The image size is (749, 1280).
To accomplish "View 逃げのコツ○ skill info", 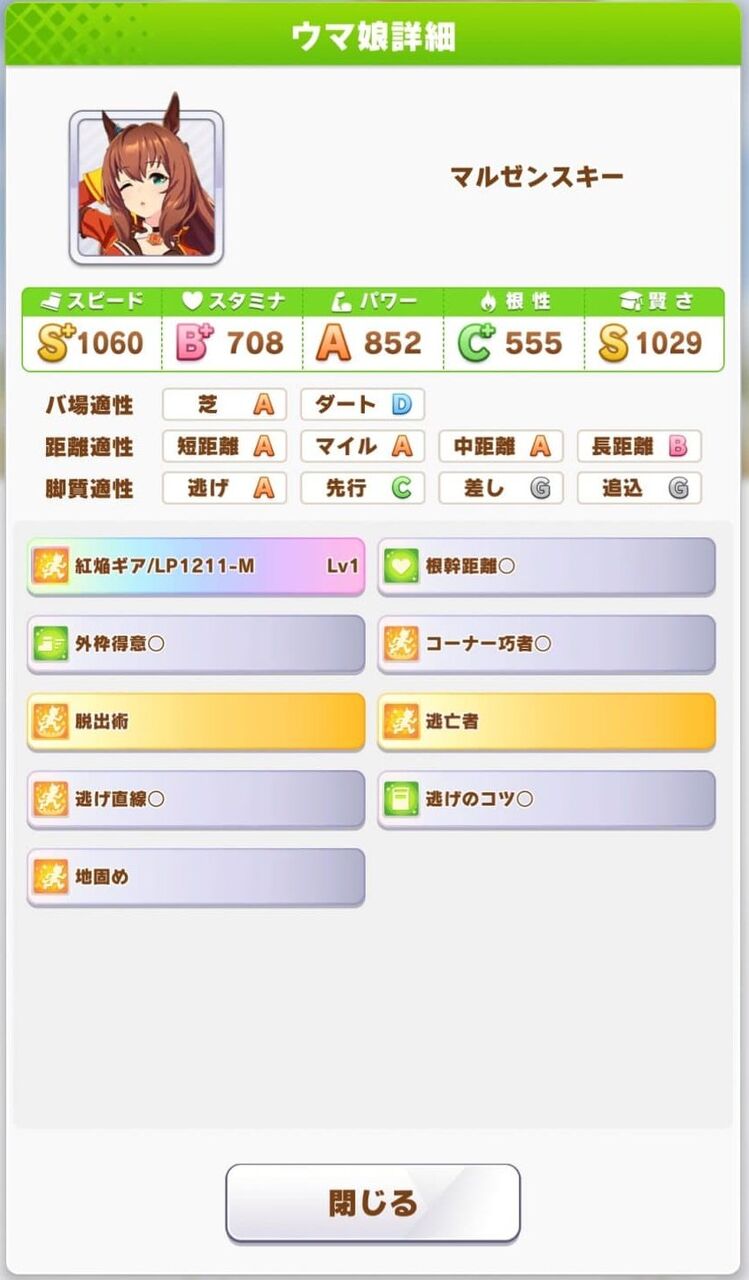I will coord(546,799).
